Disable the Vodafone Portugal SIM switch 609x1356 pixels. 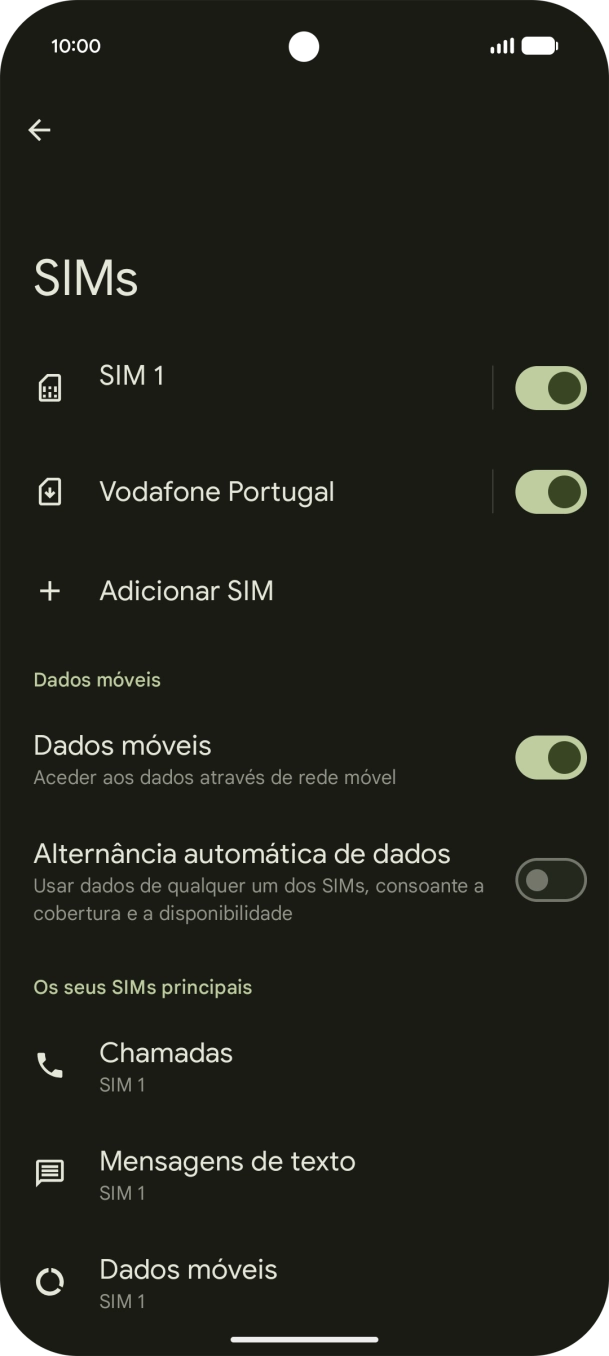[550, 492]
